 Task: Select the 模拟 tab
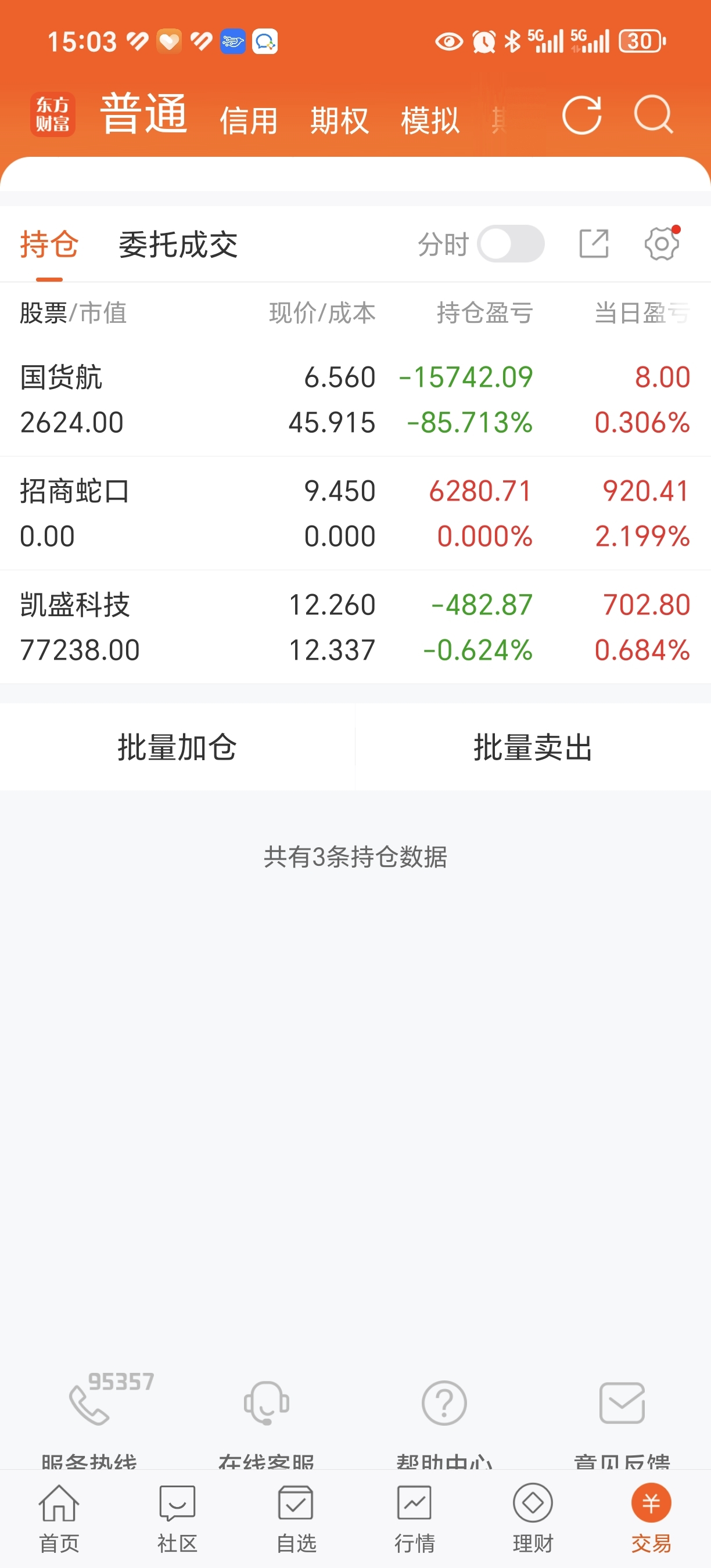[430, 120]
